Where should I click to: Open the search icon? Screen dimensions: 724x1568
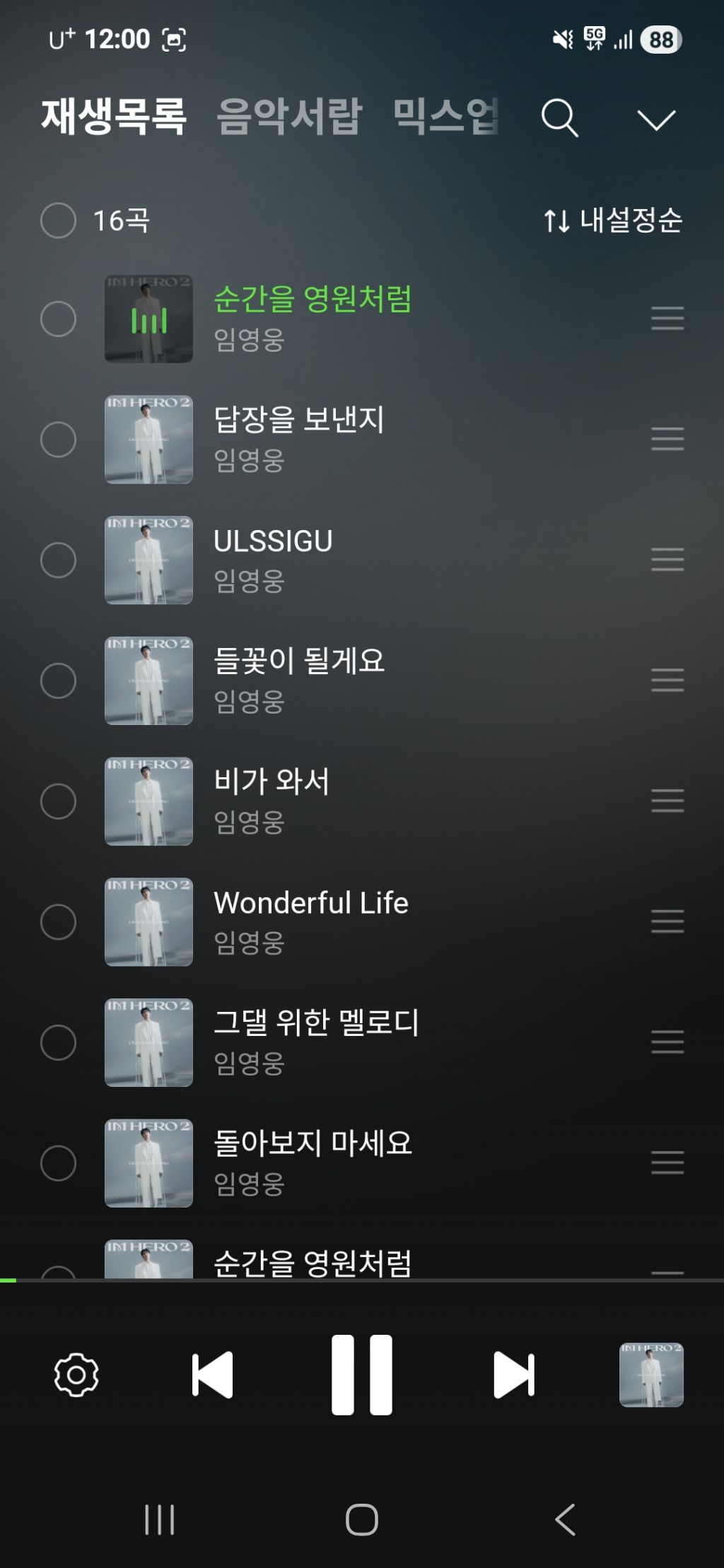tap(559, 117)
